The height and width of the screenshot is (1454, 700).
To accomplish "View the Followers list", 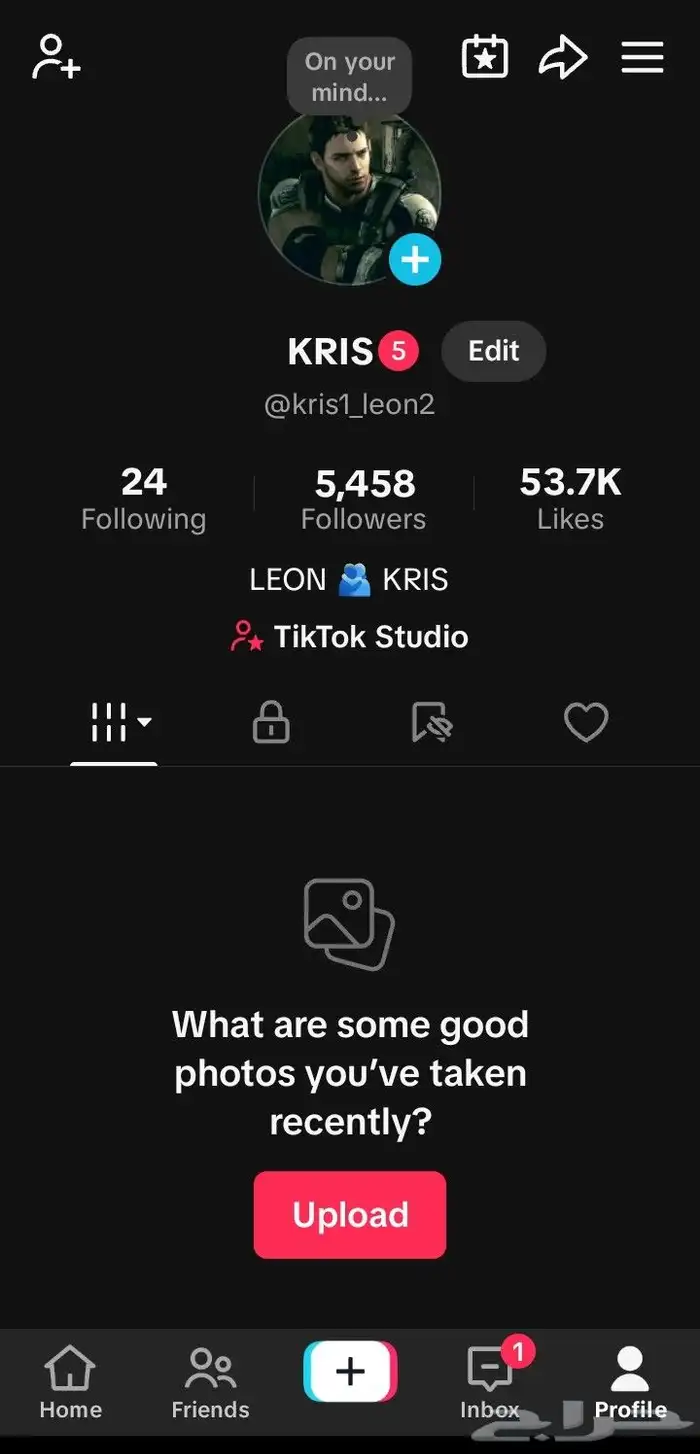I will (364, 499).
